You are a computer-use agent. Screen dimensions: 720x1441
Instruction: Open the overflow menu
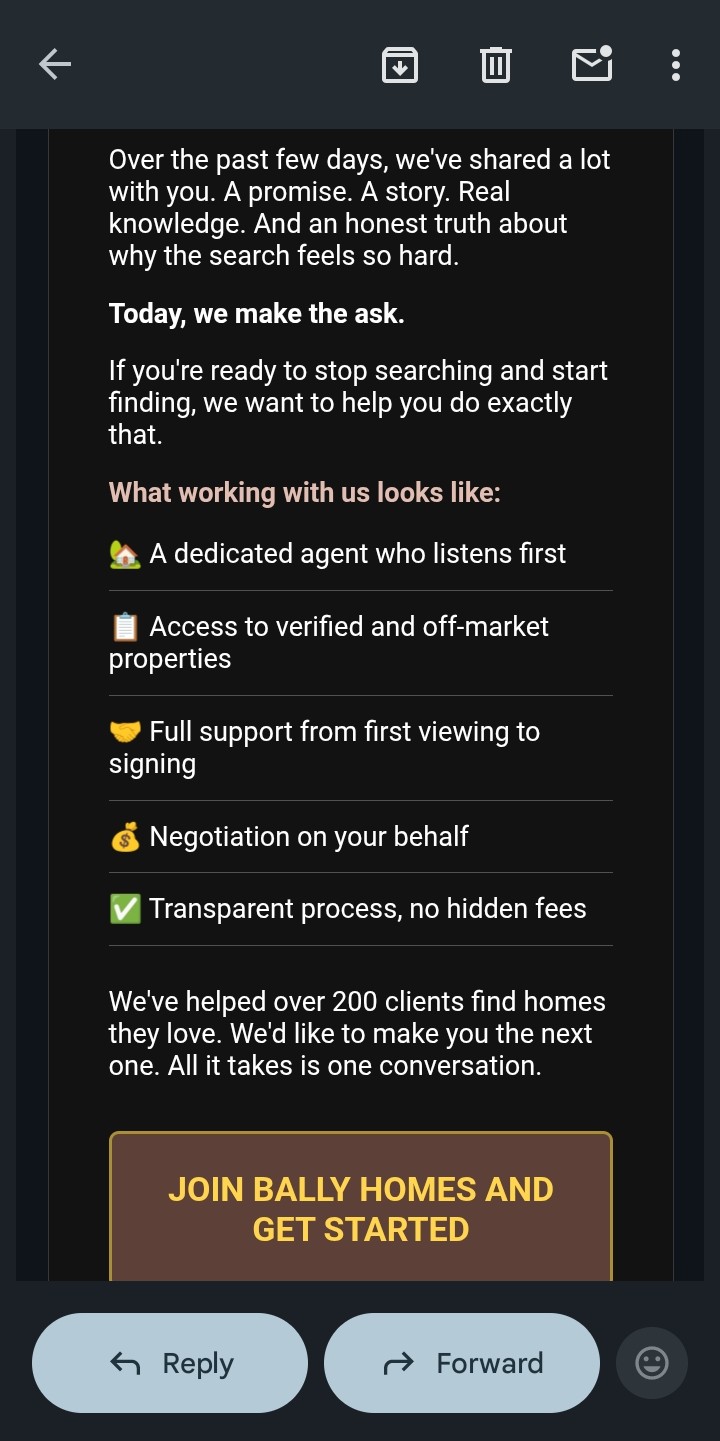[676, 65]
